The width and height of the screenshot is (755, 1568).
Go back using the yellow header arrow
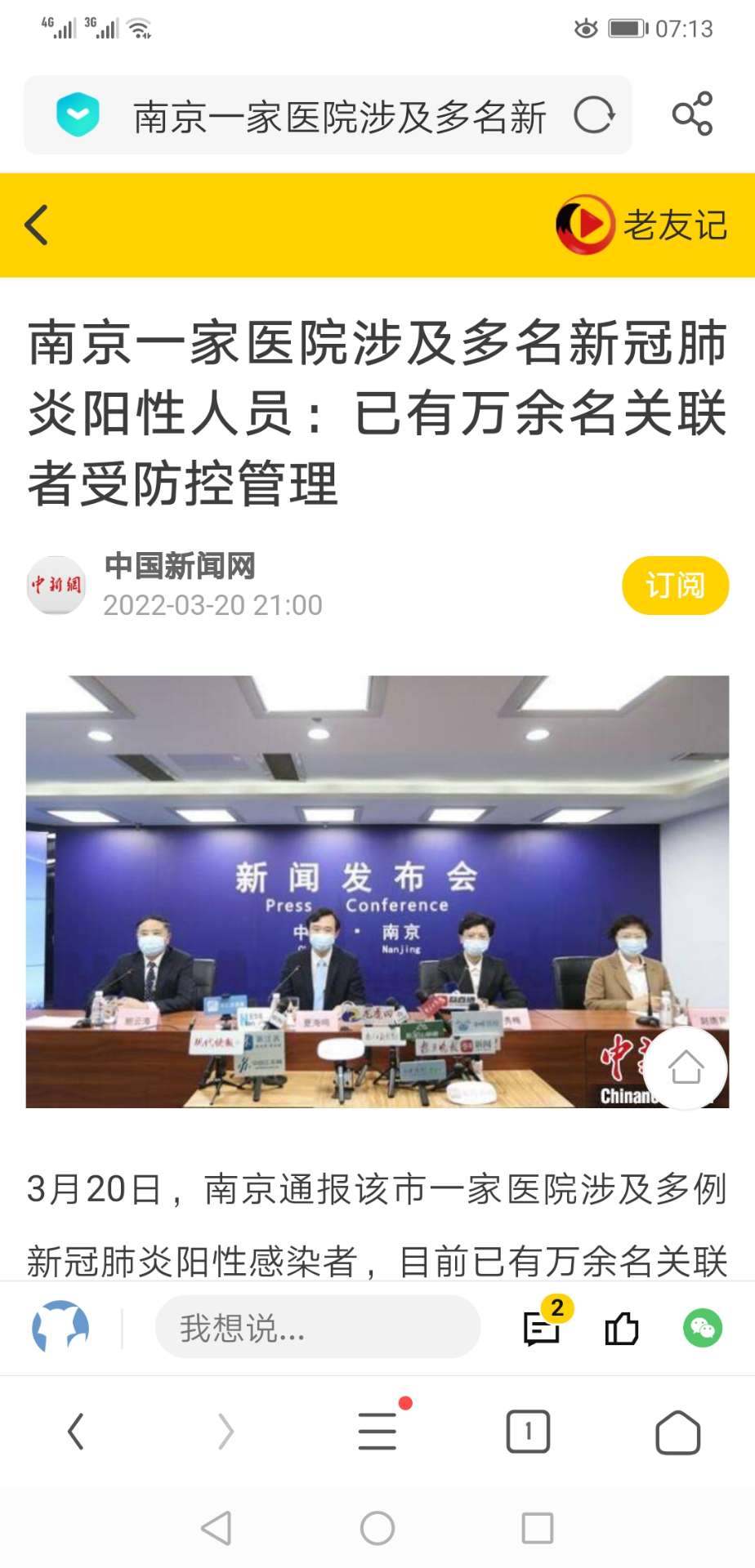click(x=37, y=225)
